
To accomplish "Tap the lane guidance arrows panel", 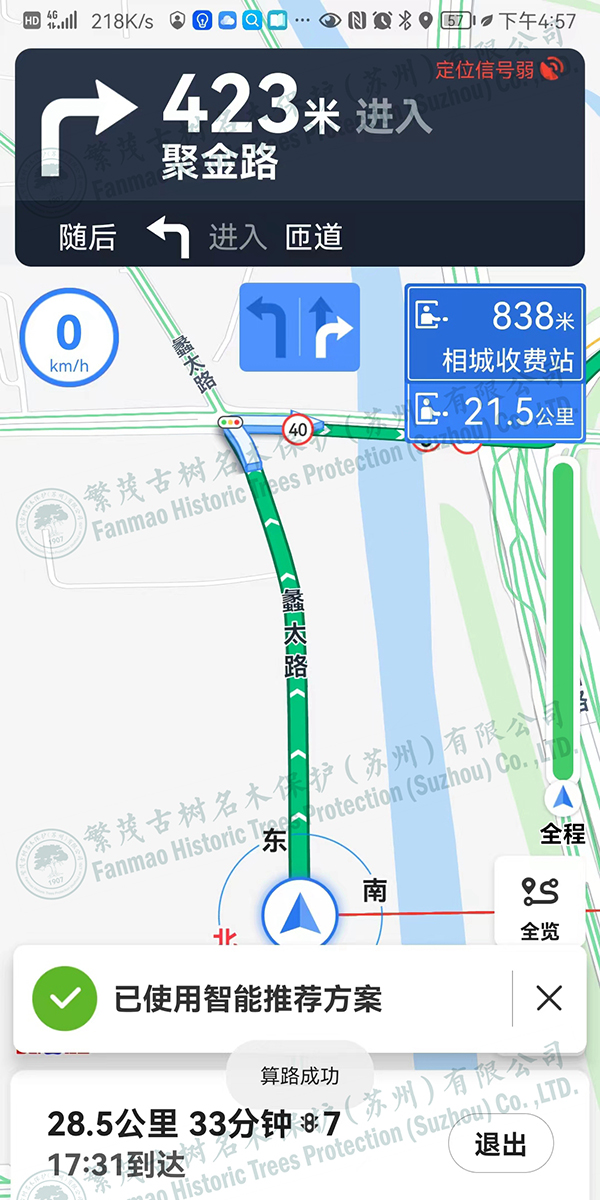I will pyautogui.click(x=299, y=327).
